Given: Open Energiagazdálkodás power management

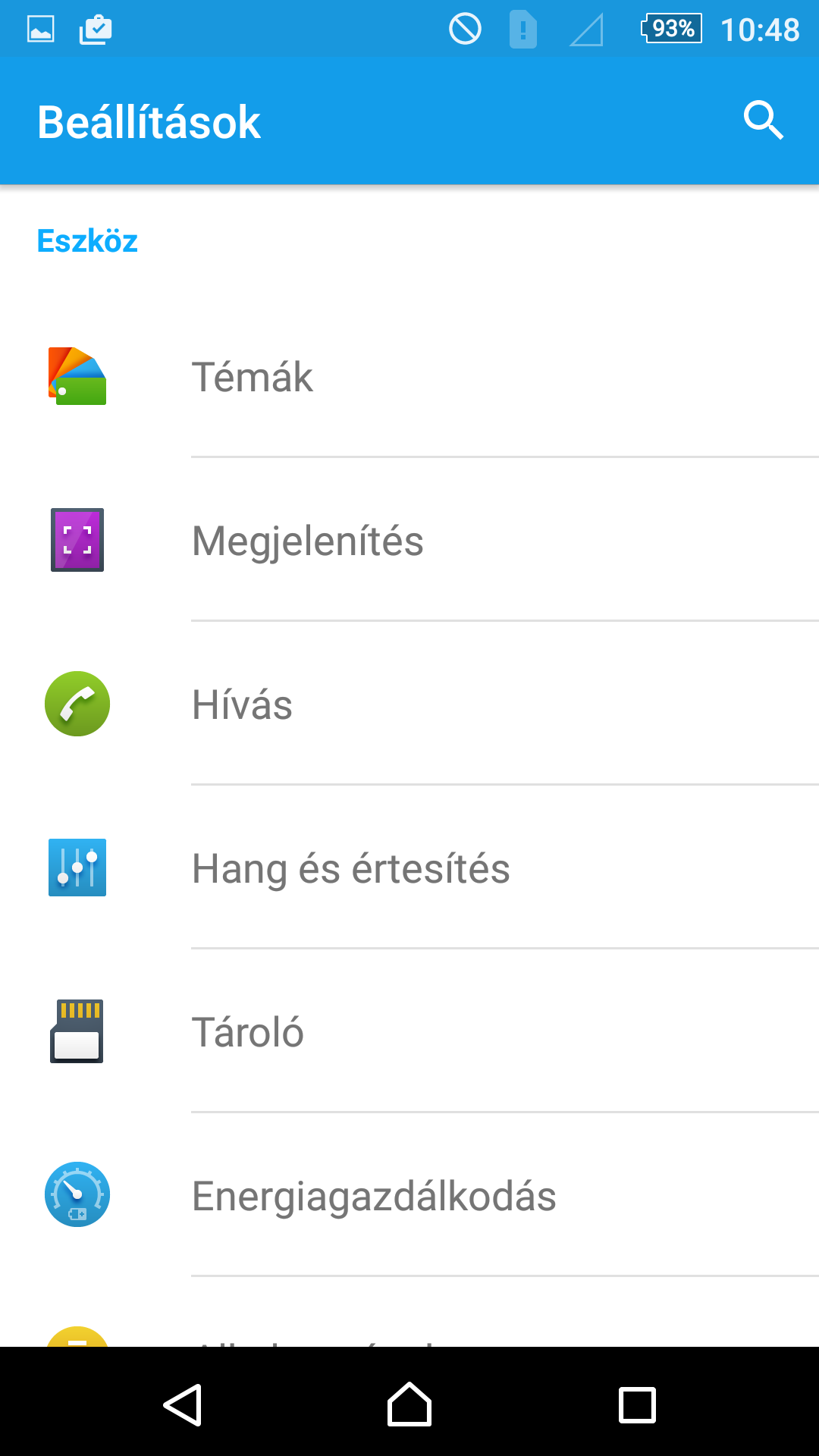Looking at the screenshot, I should pos(409,1196).
